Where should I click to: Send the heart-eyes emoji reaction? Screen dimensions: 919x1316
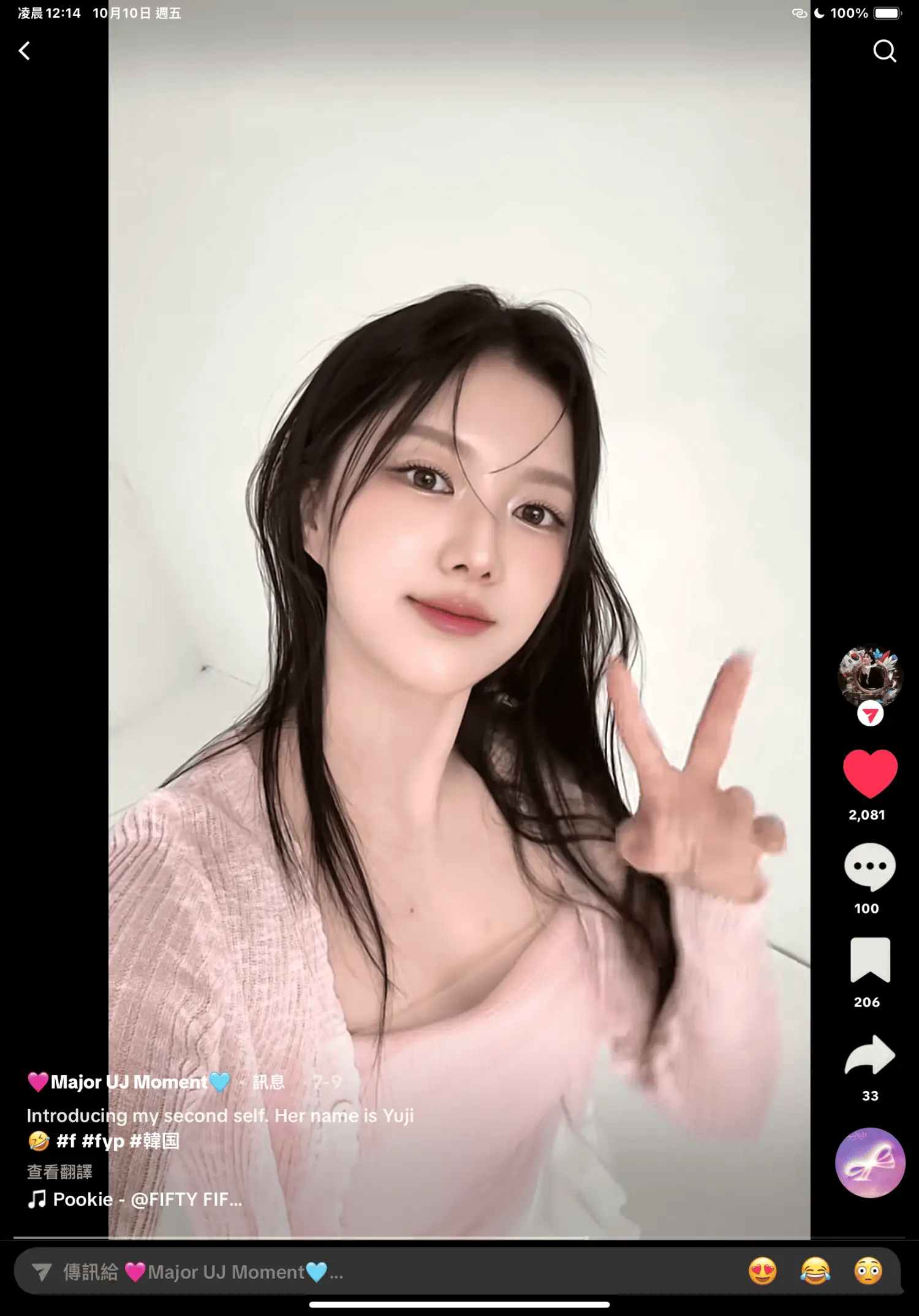pyautogui.click(x=763, y=1272)
